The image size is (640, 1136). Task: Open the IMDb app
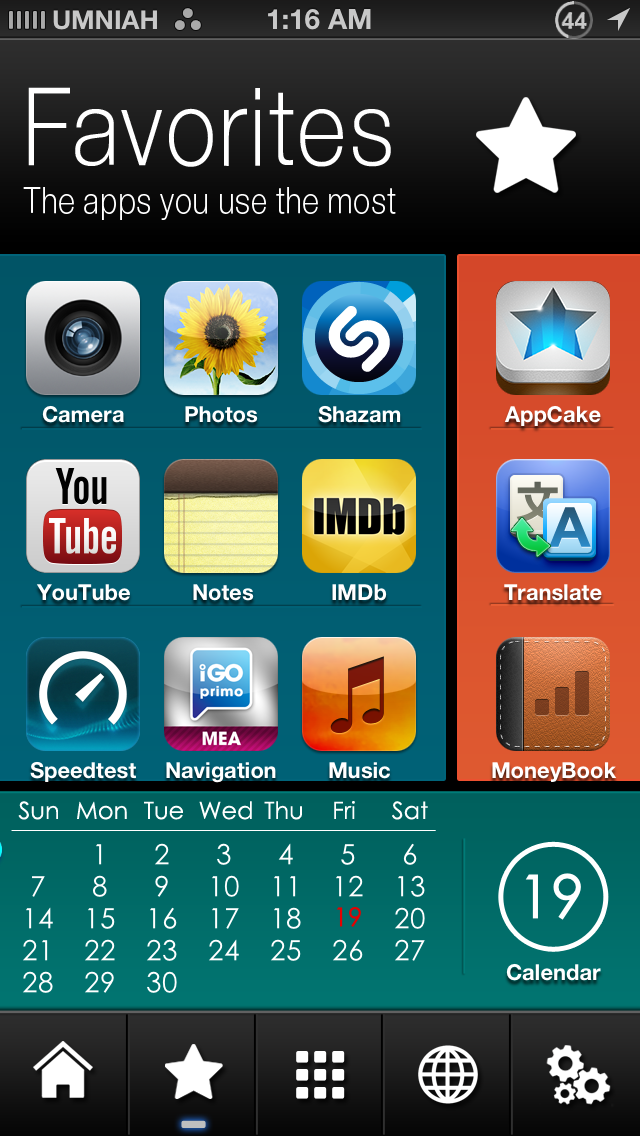[359, 517]
